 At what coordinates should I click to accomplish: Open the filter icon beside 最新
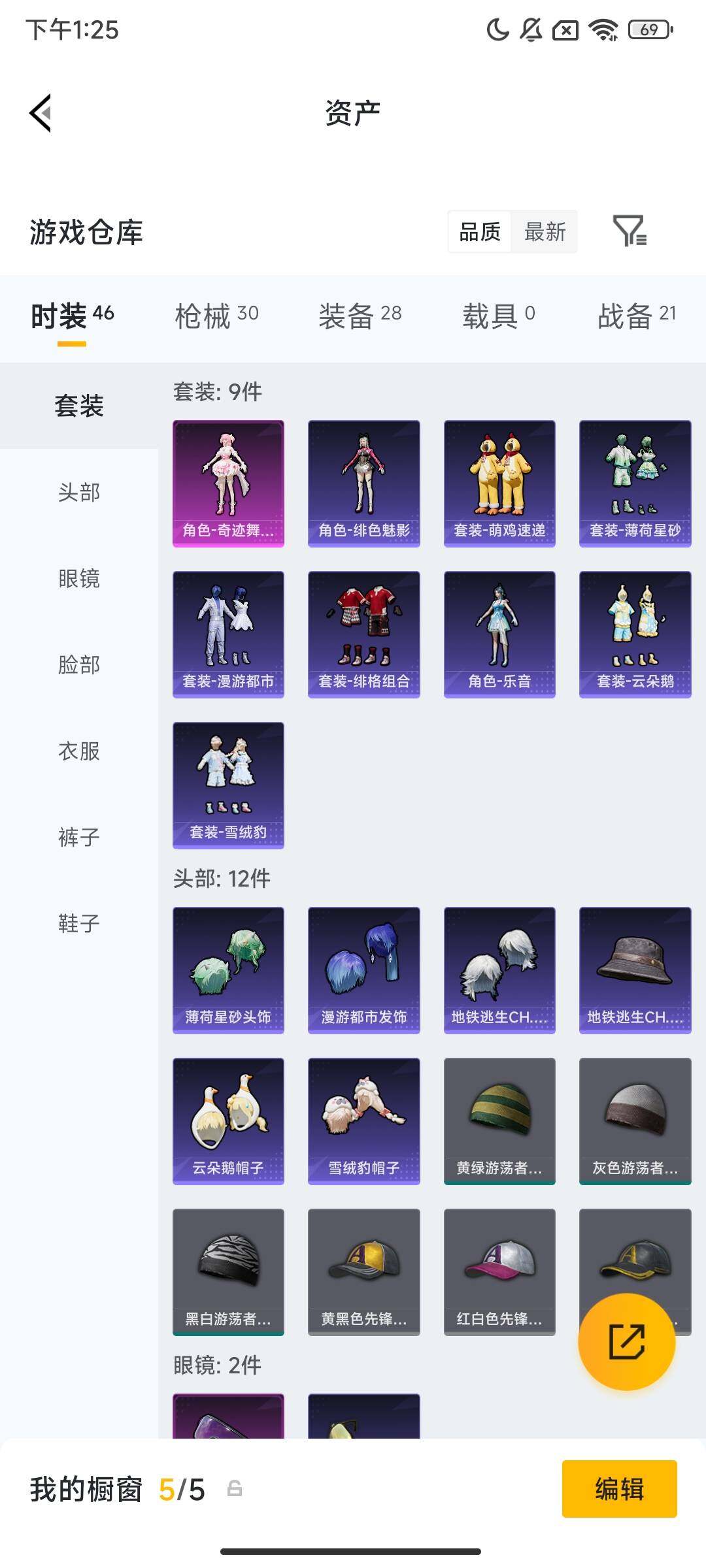point(630,231)
